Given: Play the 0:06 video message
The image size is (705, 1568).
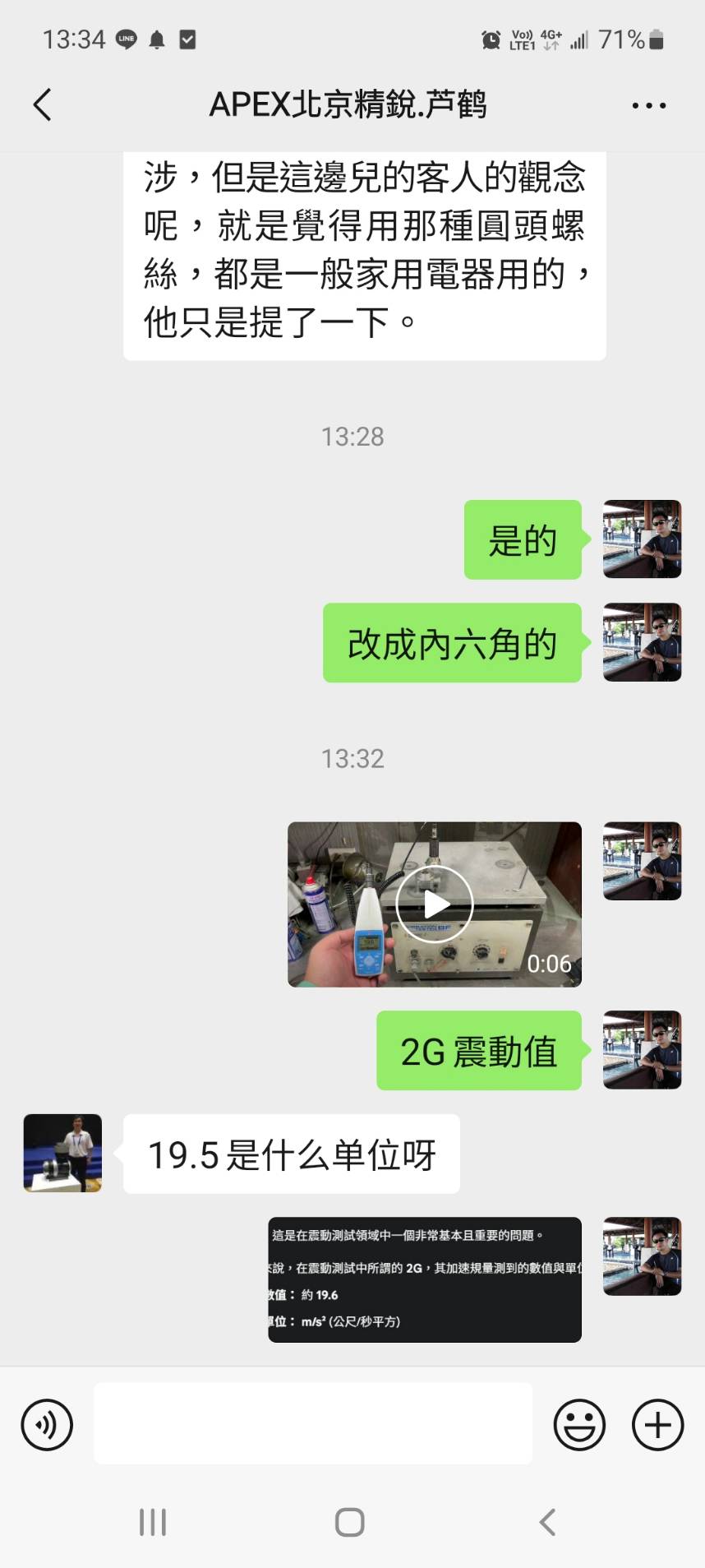Looking at the screenshot, I should click(x=435, y=904).
